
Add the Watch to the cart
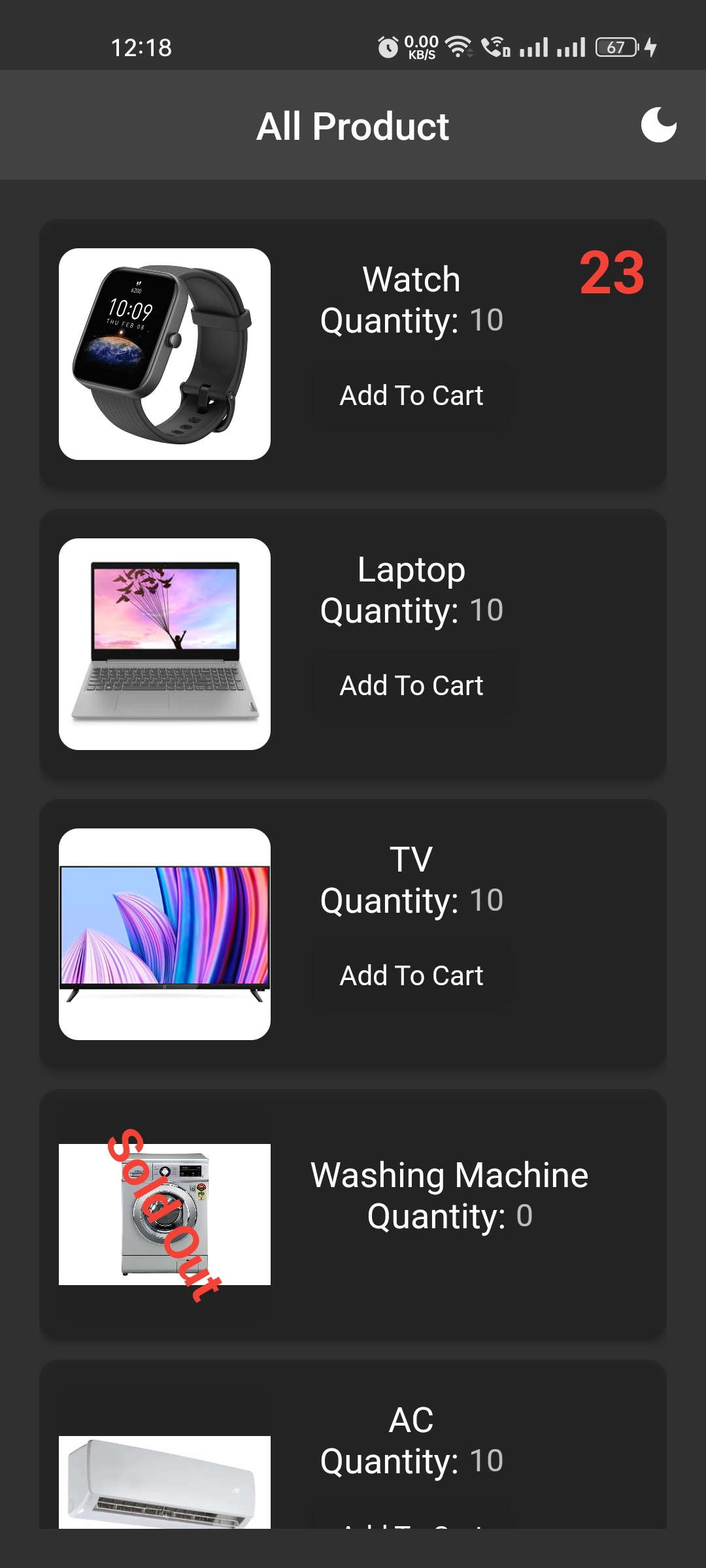(411, 395)
